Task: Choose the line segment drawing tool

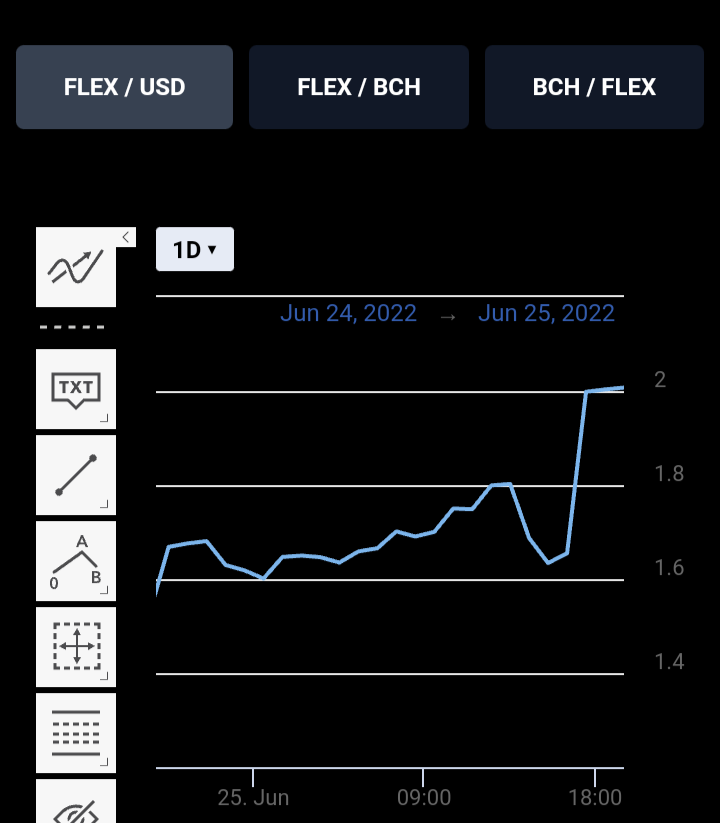Action: [76, 475]
